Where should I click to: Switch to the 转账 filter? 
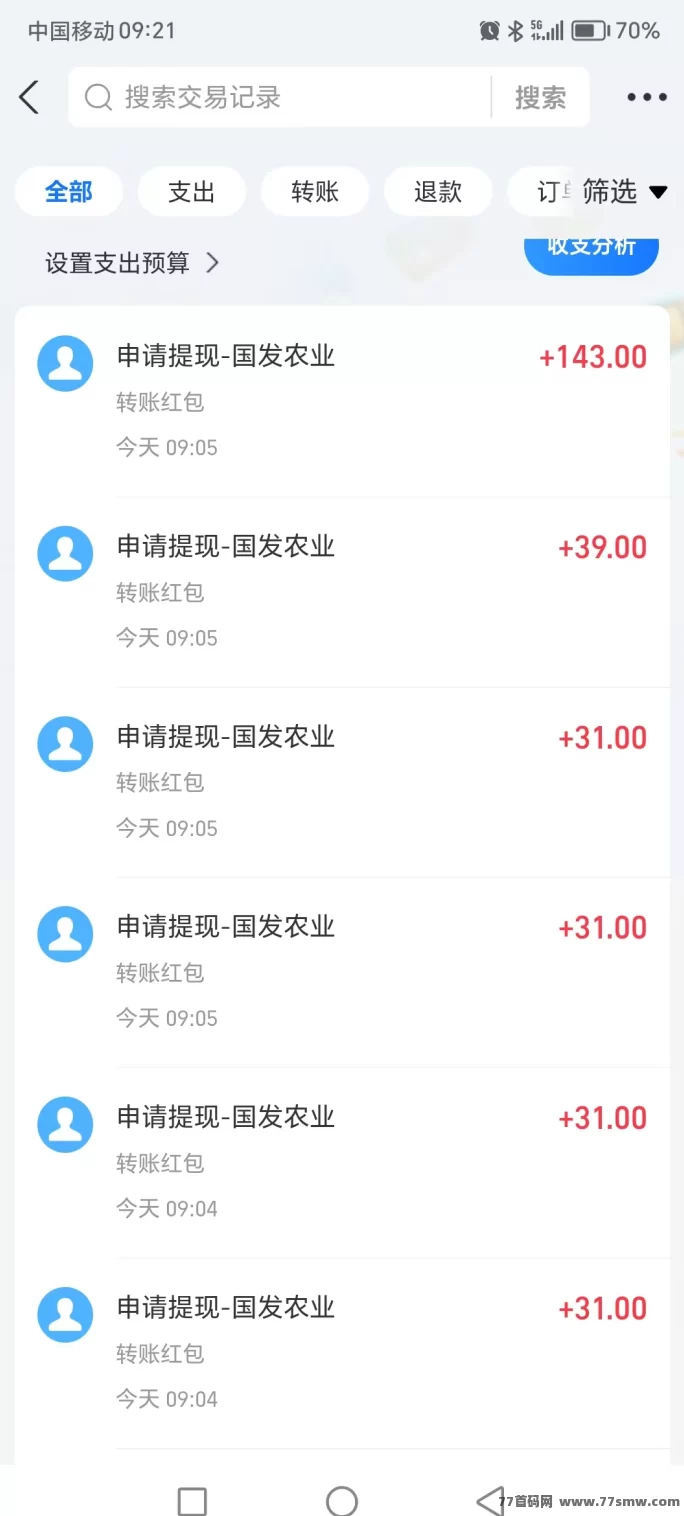315,191
